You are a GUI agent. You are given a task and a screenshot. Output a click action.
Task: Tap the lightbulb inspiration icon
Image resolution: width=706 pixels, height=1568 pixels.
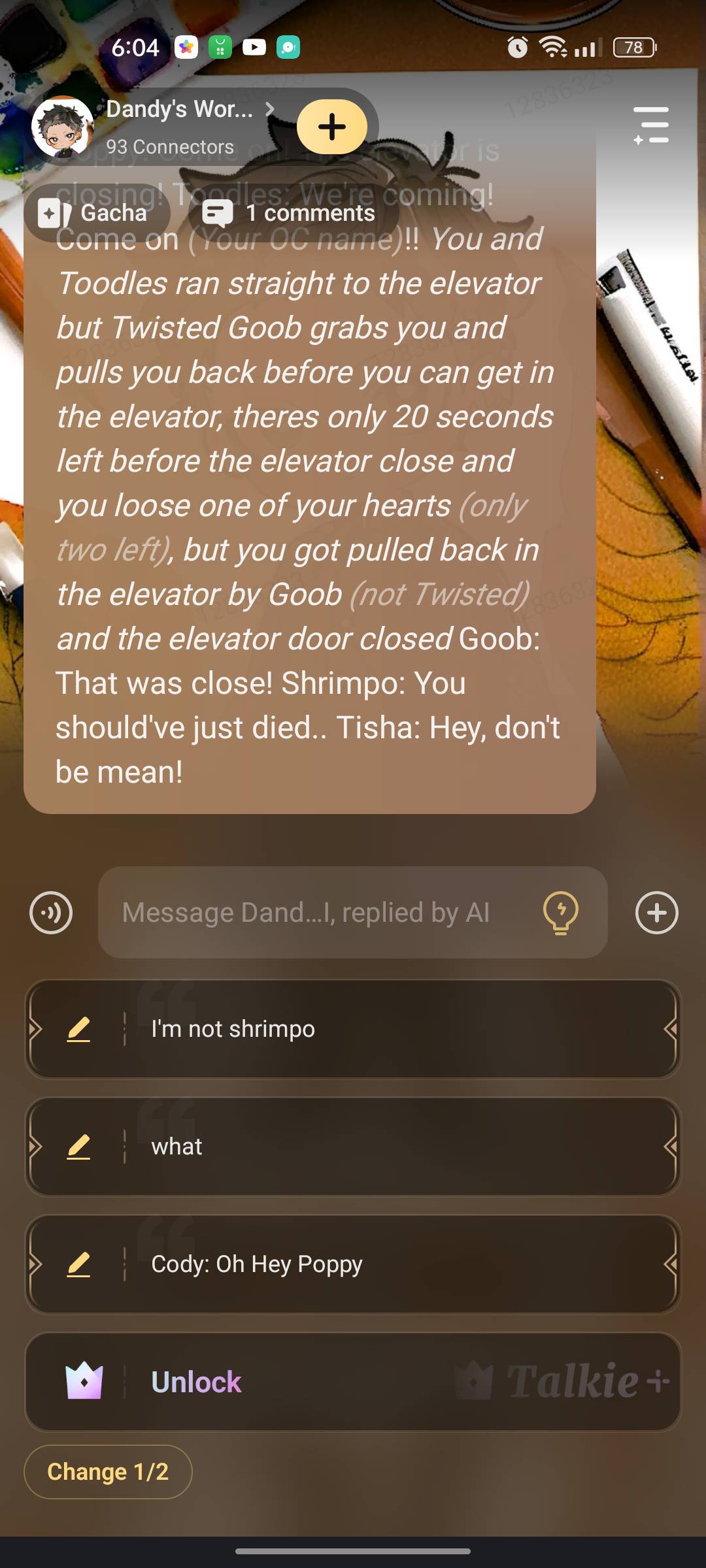pyautogui.click(x=561, y=913)
